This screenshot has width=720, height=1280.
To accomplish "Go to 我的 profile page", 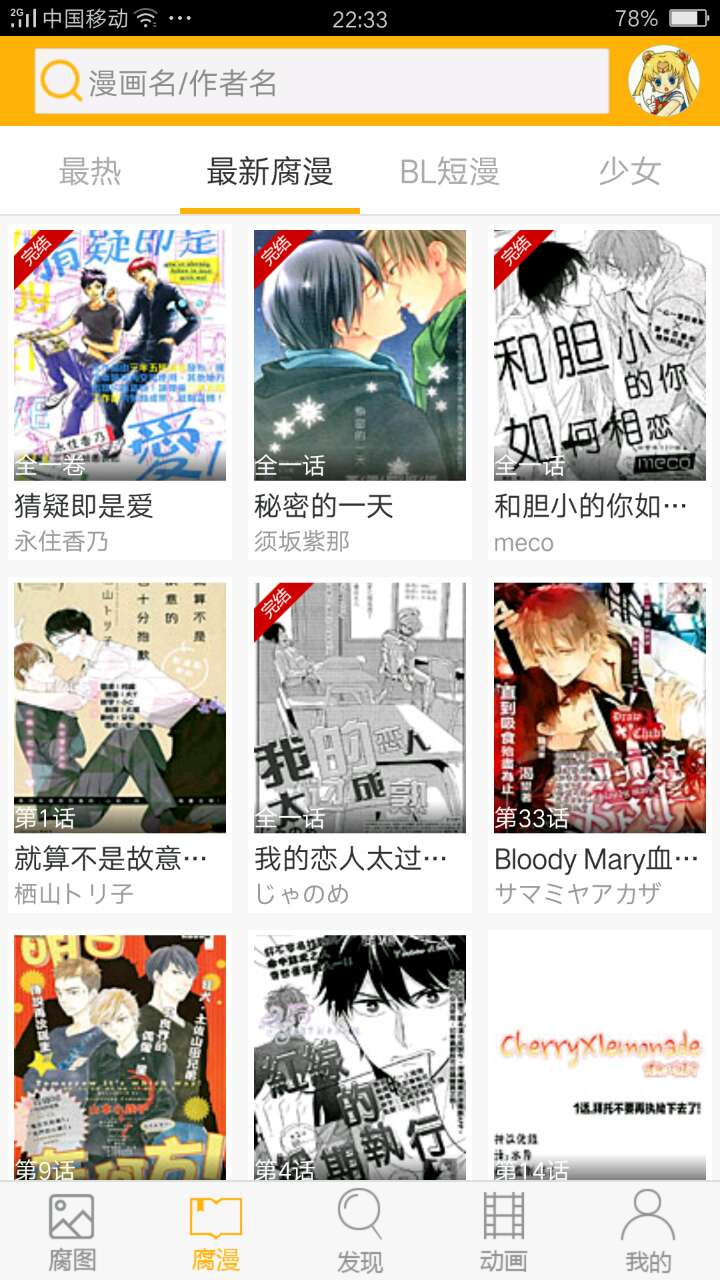I will tap(647, 1232).
